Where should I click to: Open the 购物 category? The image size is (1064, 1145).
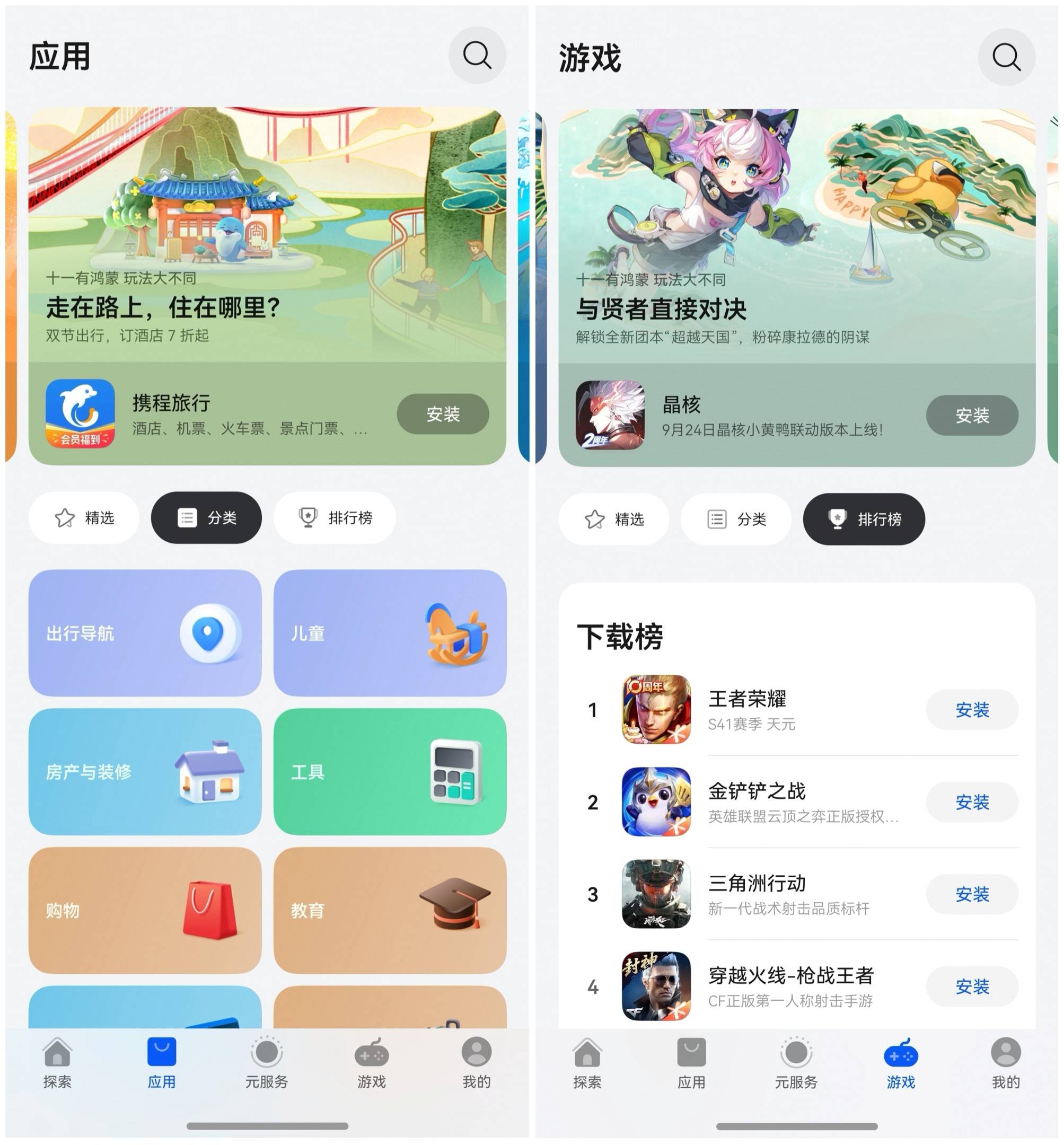point(145,910)
